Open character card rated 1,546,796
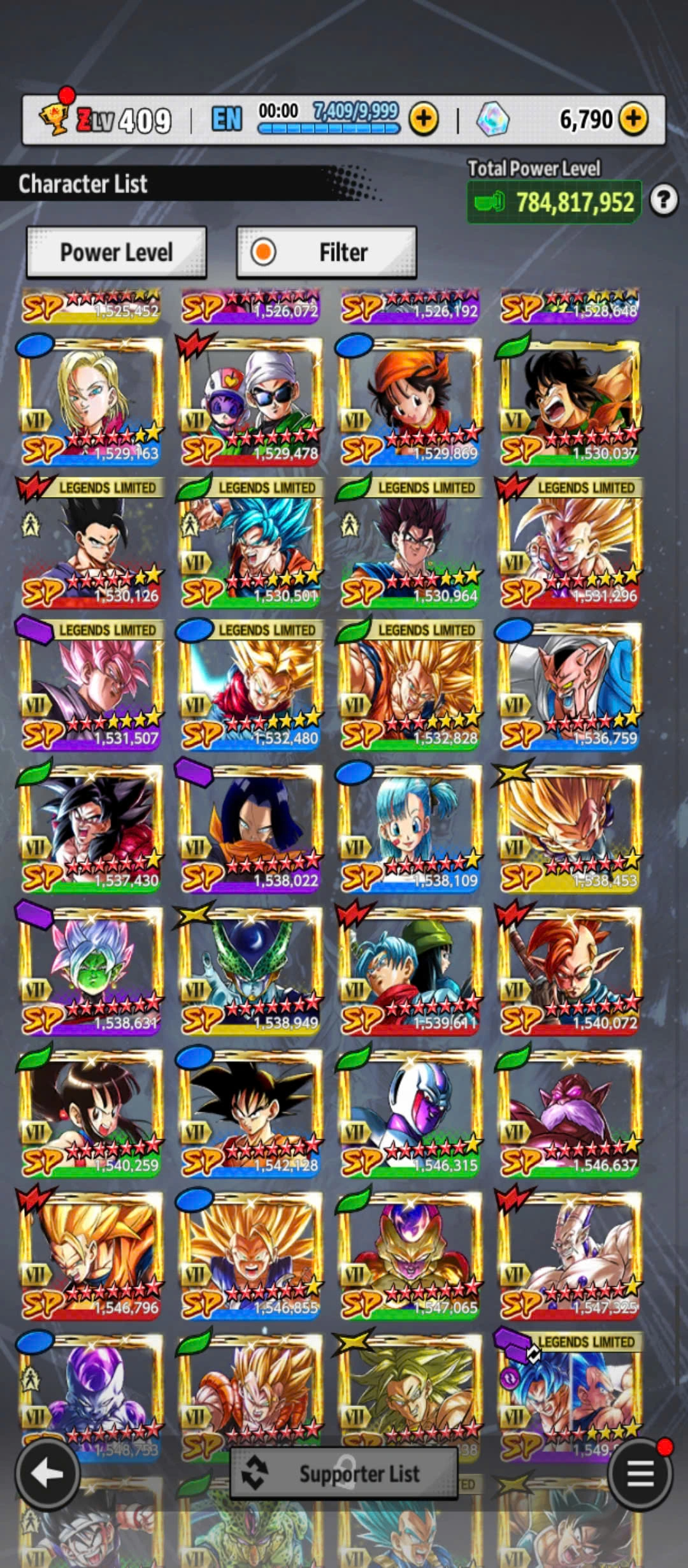This screenshot has height=1568, width=688. 90,1254
